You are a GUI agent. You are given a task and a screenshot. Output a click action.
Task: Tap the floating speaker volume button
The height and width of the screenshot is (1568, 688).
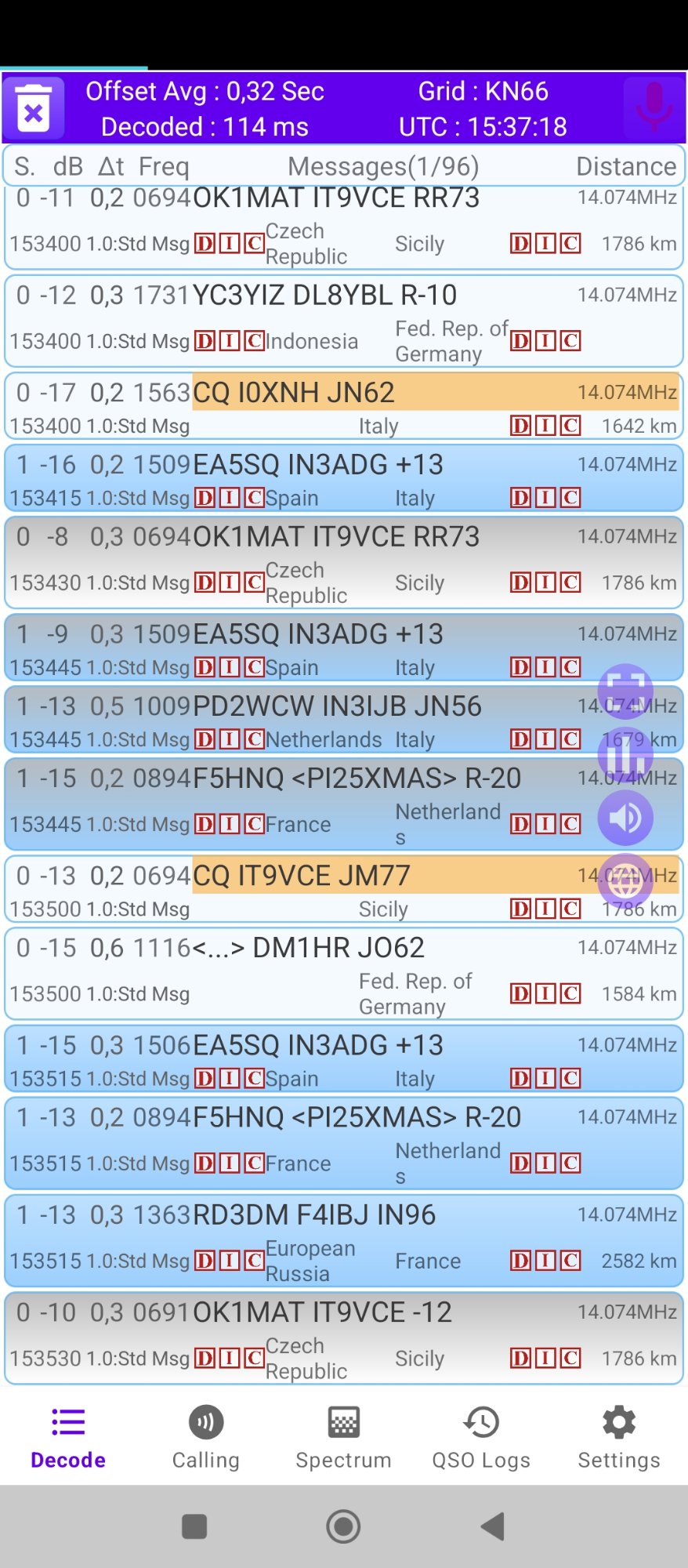pos(625,818)
